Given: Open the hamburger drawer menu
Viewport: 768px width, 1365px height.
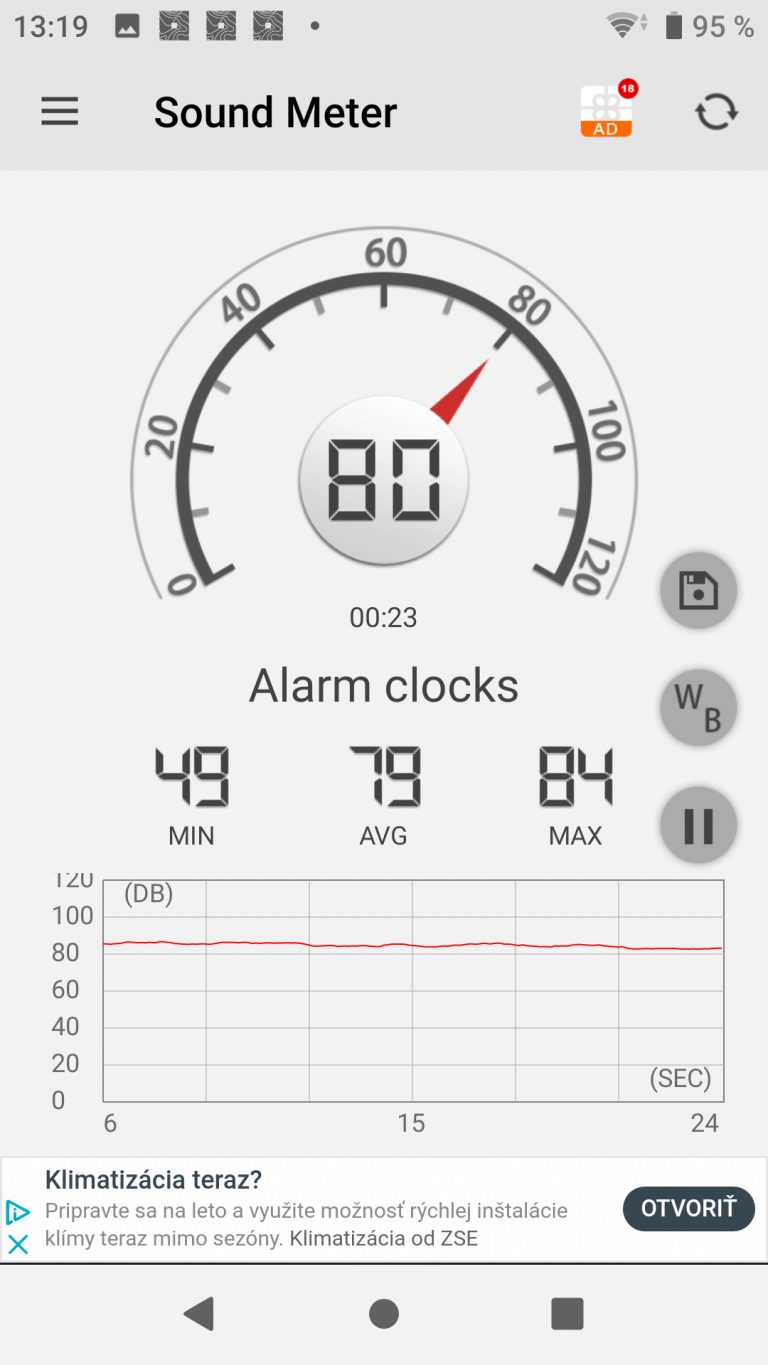Looking at the screenshot, I should [x=59, y=111].
